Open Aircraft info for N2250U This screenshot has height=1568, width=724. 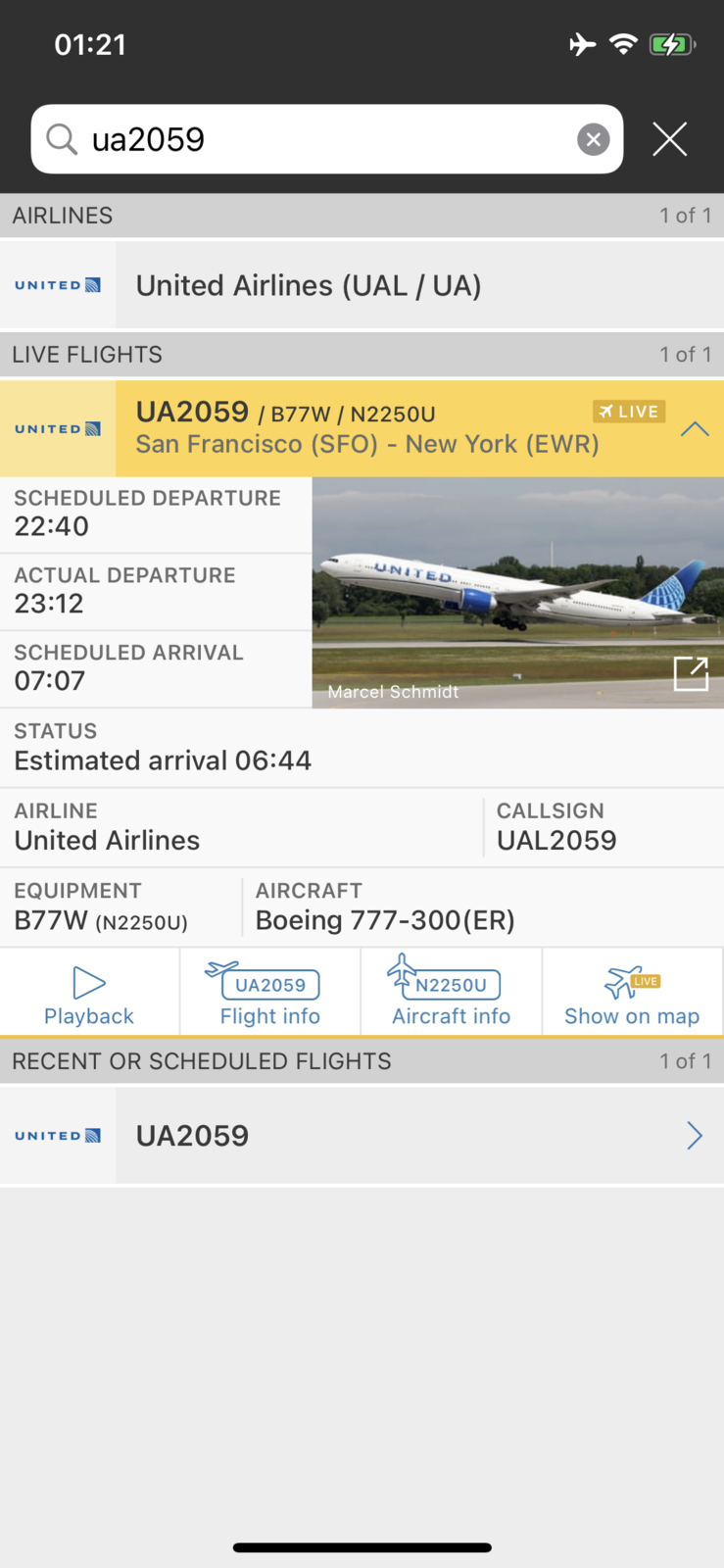[452, 992]
